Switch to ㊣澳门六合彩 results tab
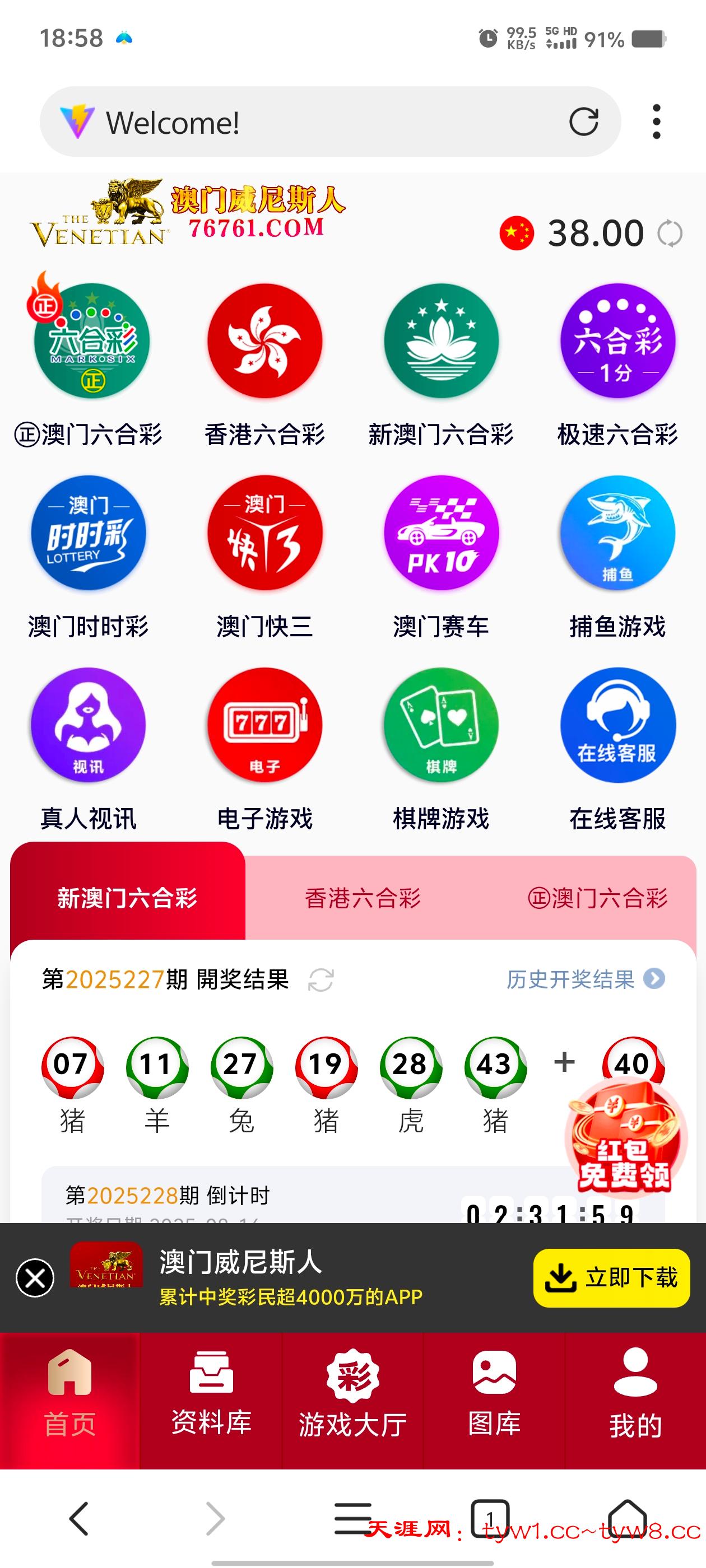This screenshot has width=706, height=1568. click(597, 898)
